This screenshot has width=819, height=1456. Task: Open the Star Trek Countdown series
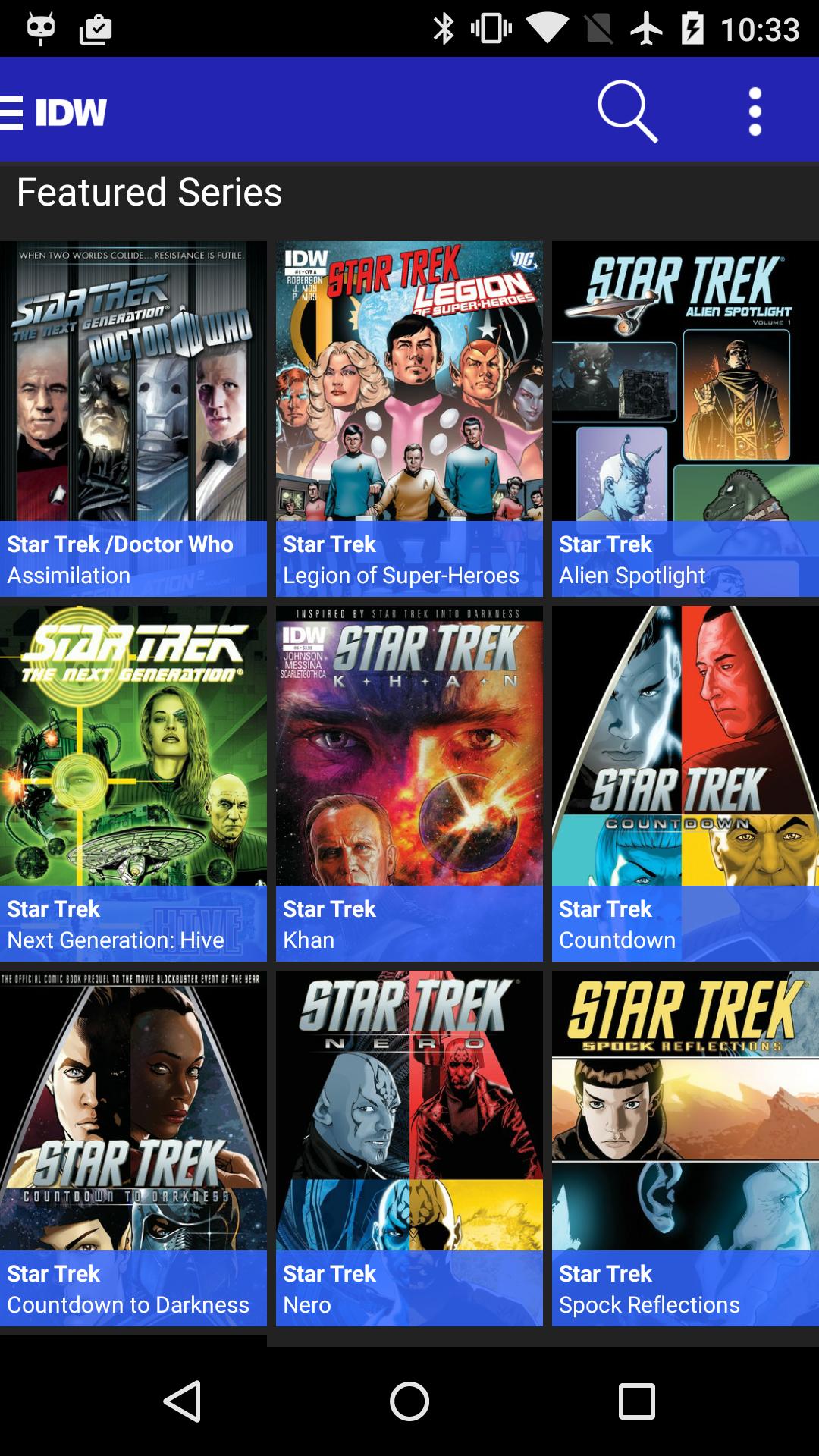pyautogui.click(x=686, y=783)
